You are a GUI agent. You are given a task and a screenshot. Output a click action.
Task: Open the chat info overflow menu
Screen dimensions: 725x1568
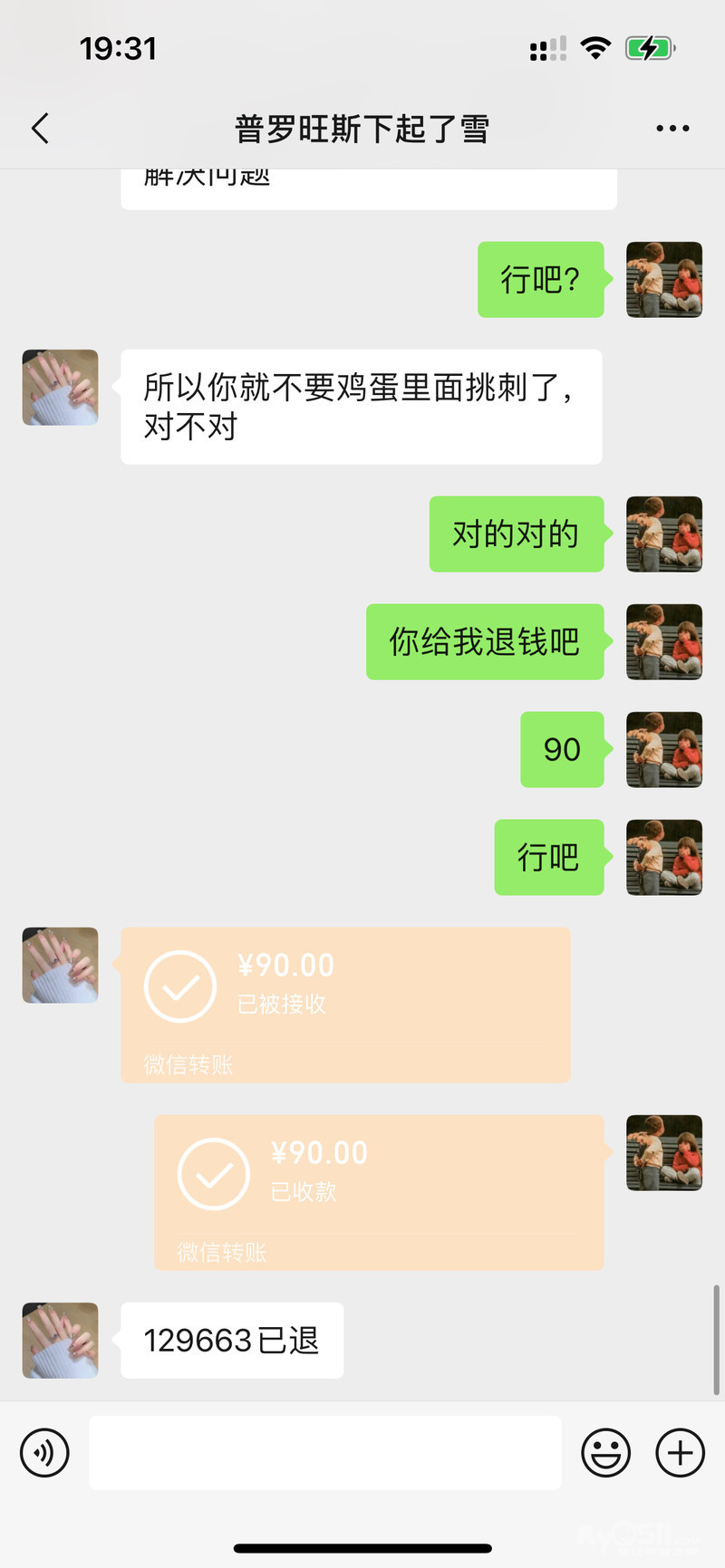(672, 129)
